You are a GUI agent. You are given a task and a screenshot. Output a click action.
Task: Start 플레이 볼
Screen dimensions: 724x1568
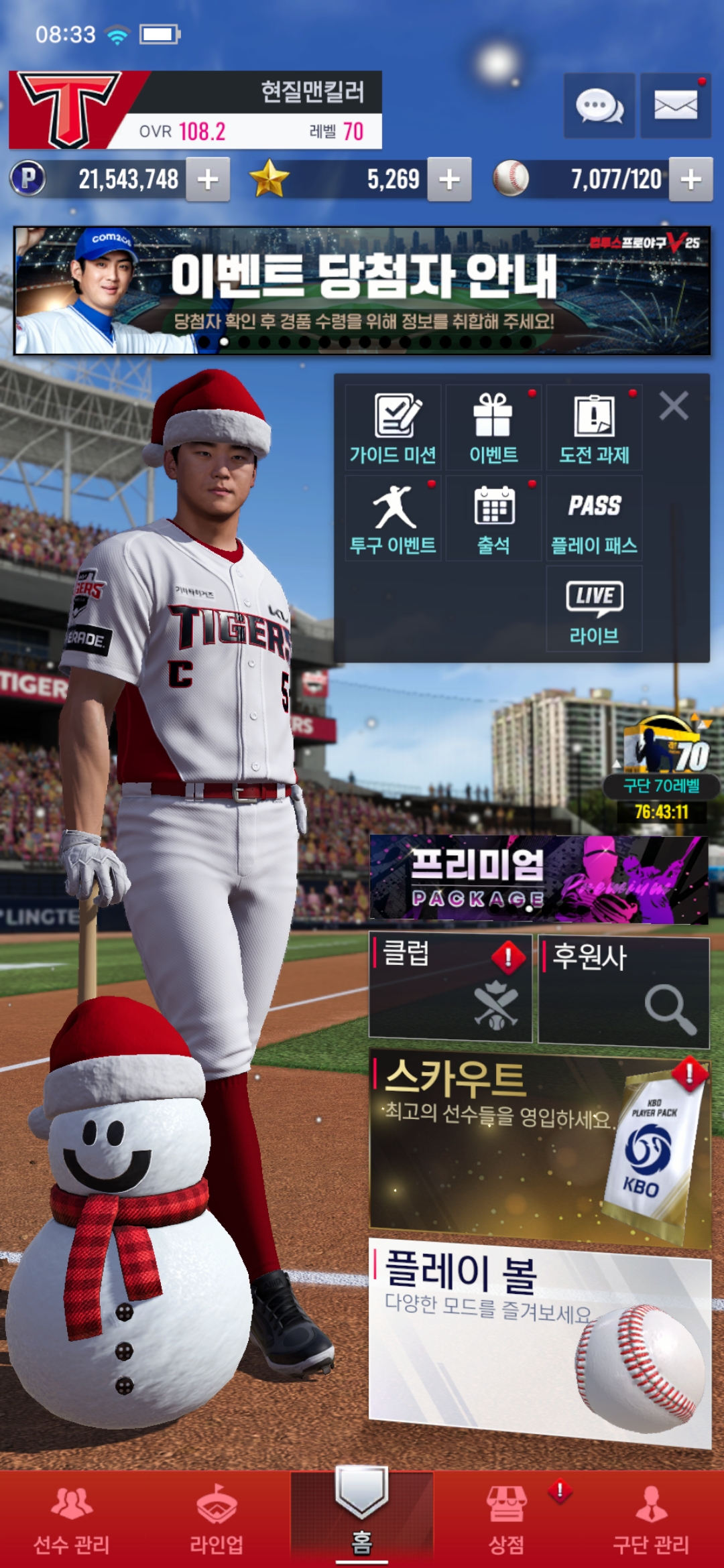click(539, 1340)
